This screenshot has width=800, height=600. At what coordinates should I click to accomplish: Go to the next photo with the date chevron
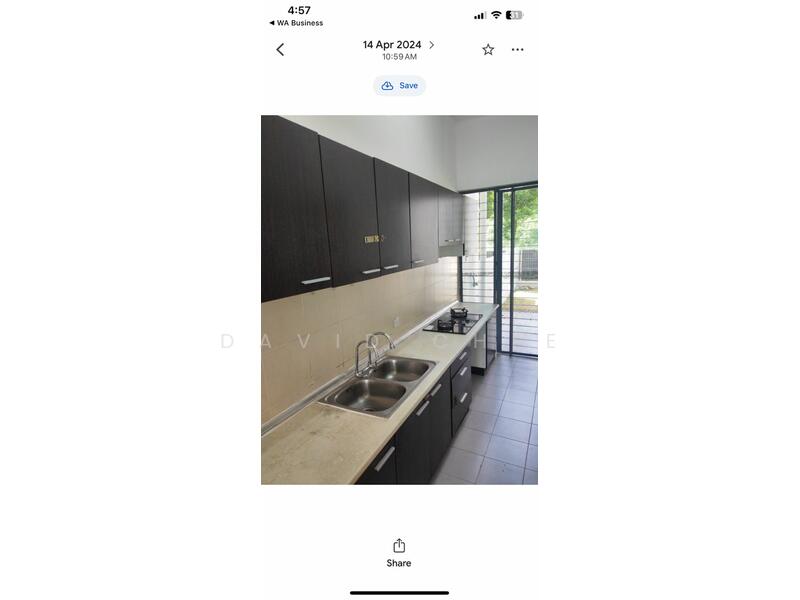[x=432, y=45]
